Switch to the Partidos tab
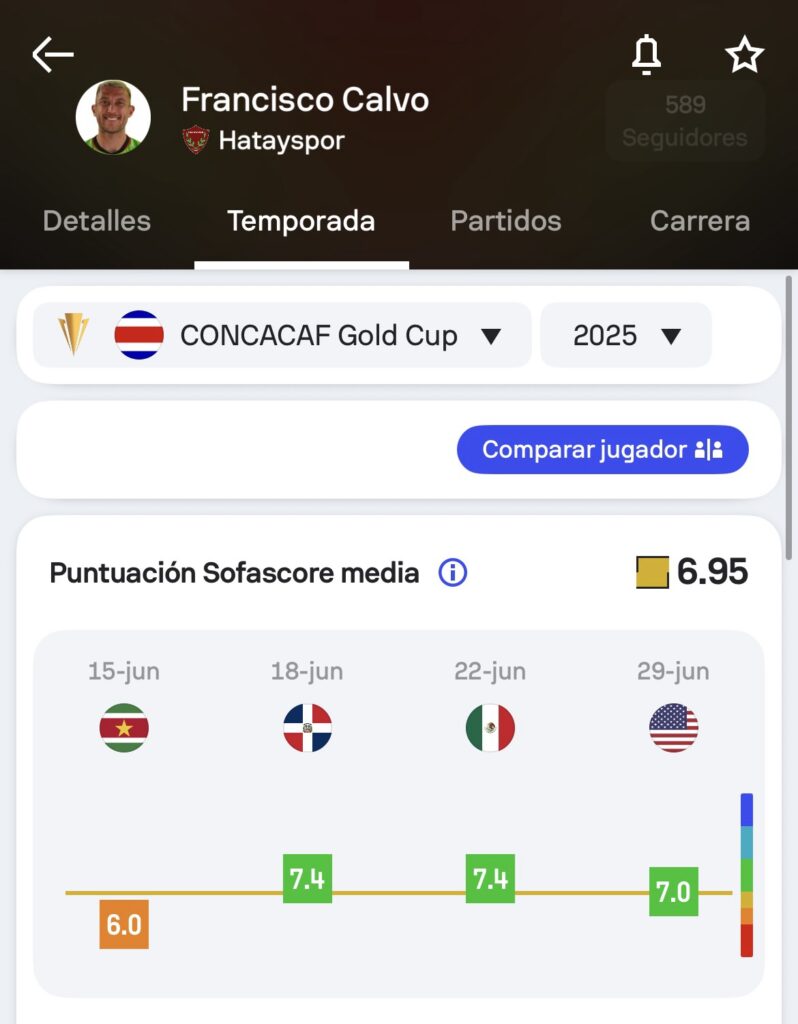Screen dimensions: 798x1024 (506, 221)
